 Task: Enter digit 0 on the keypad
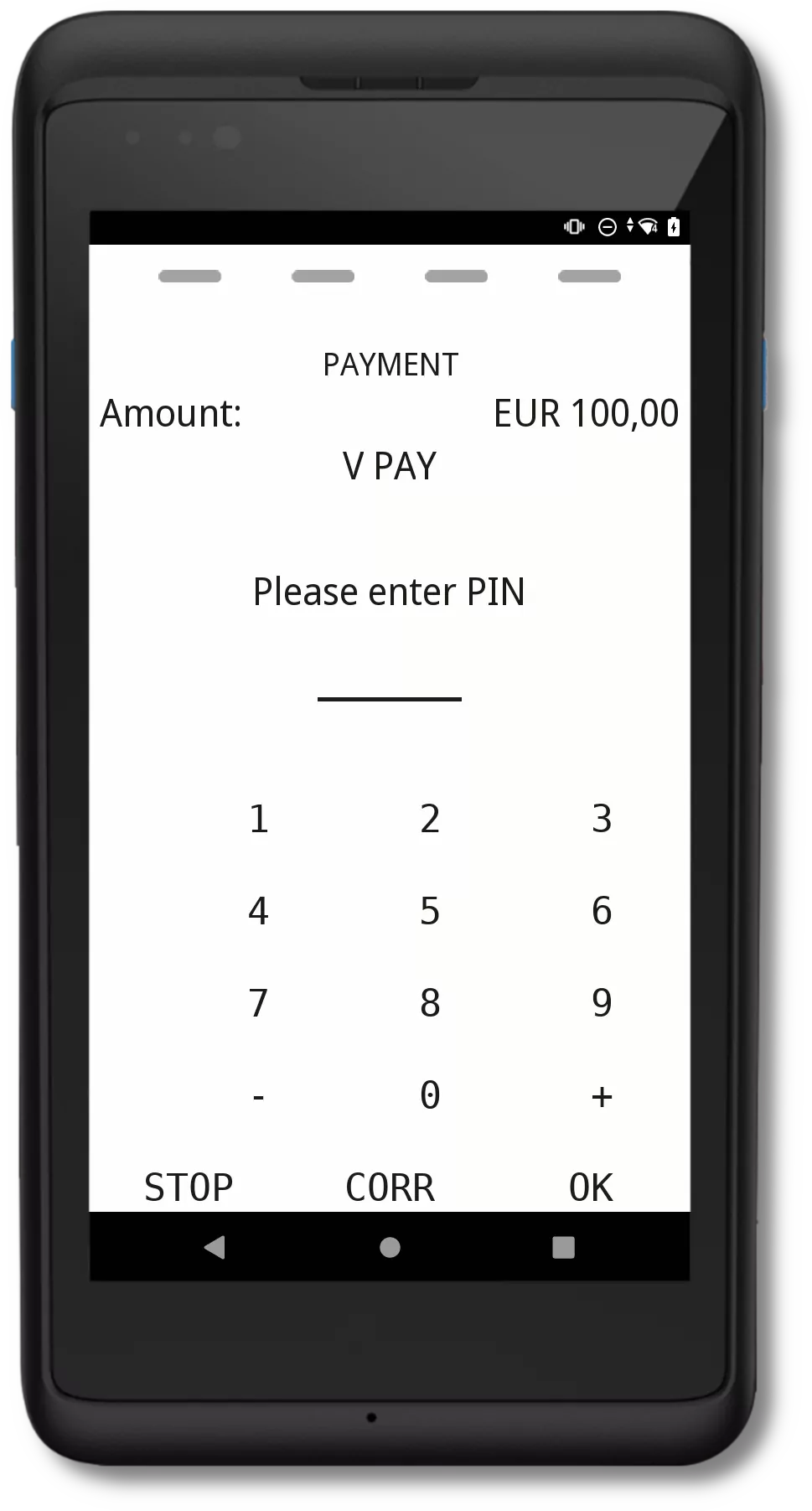(430, 1095)
